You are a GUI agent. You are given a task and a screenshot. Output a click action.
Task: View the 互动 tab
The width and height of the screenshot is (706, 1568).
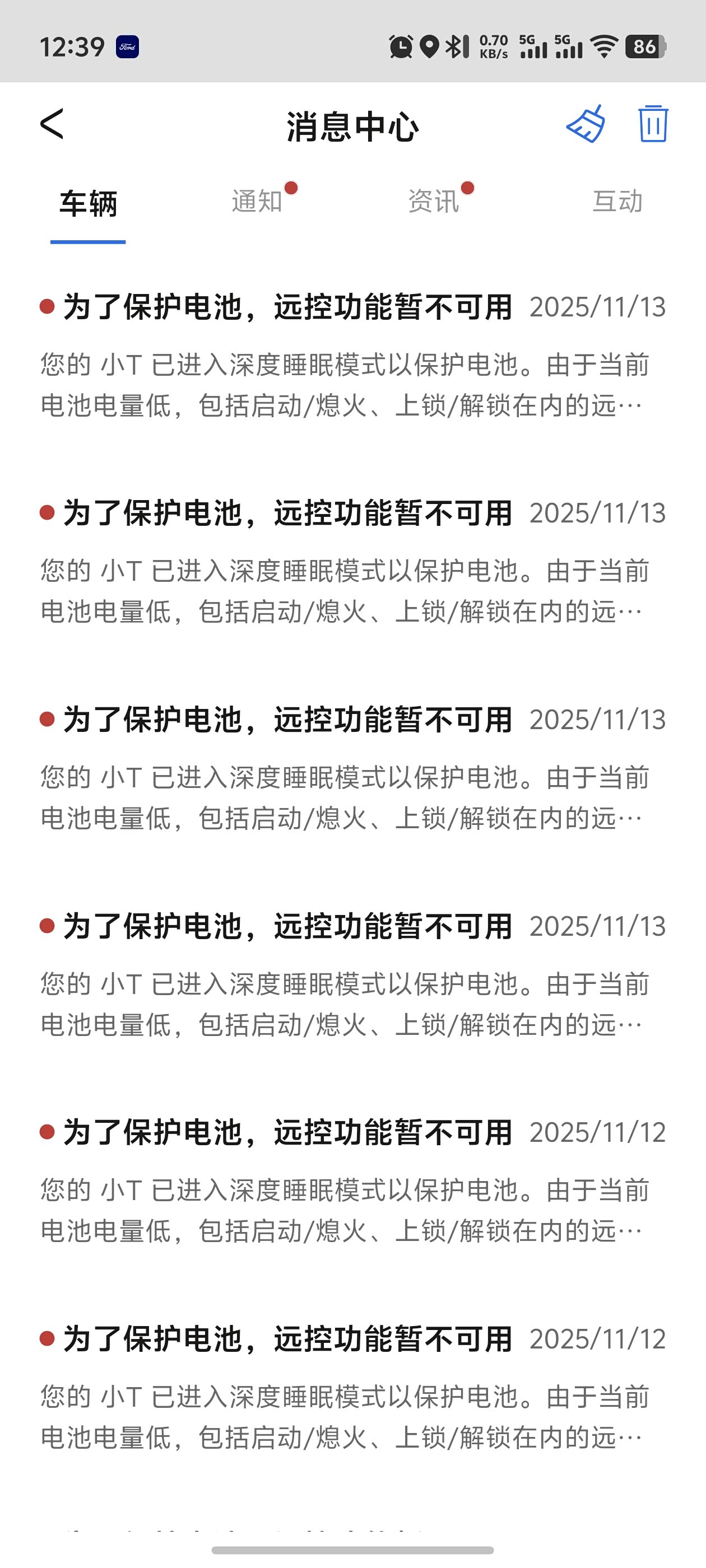pyautogui.click(x=617, y=202)
